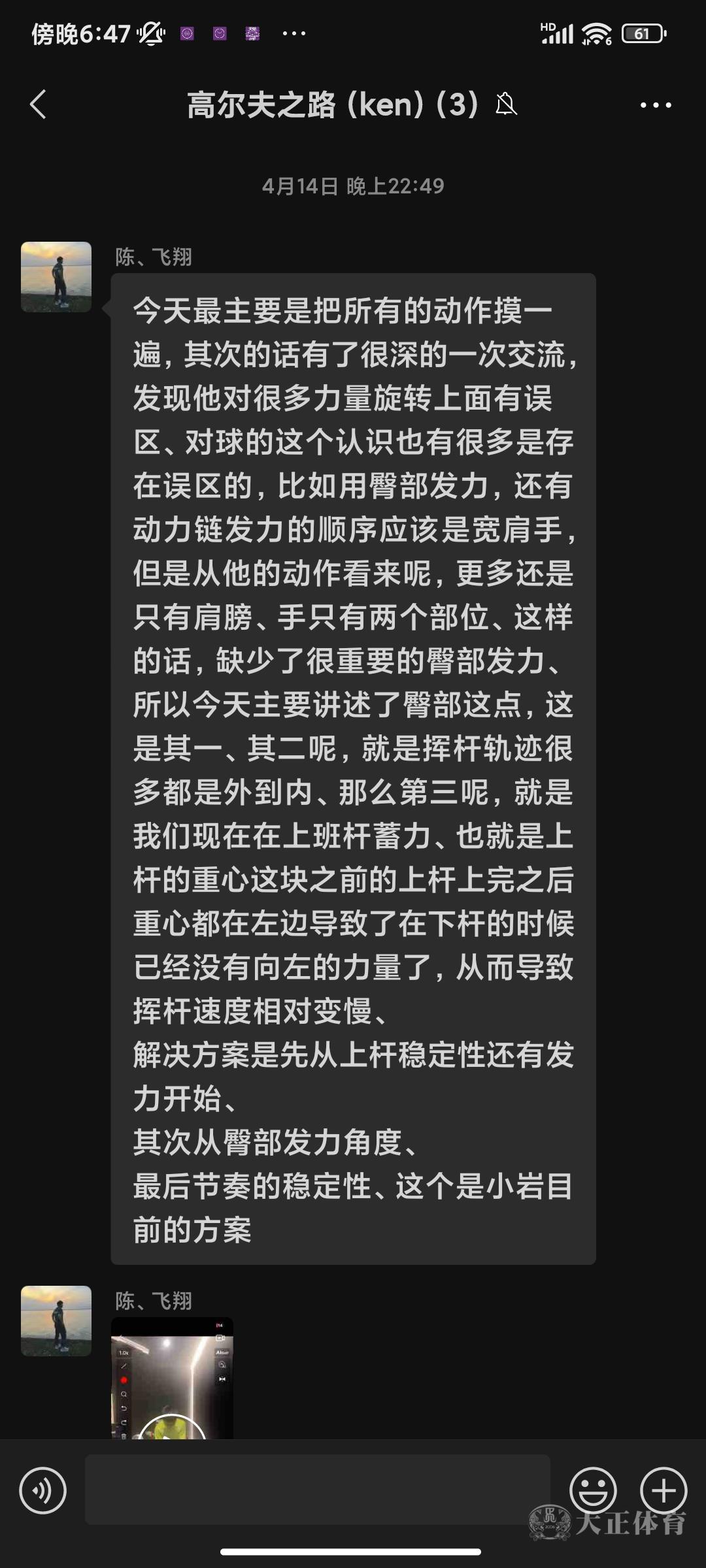Open the chat's three-dot options menu
The width and height of the screenshot is (706, 1568).
coord(656,105)
